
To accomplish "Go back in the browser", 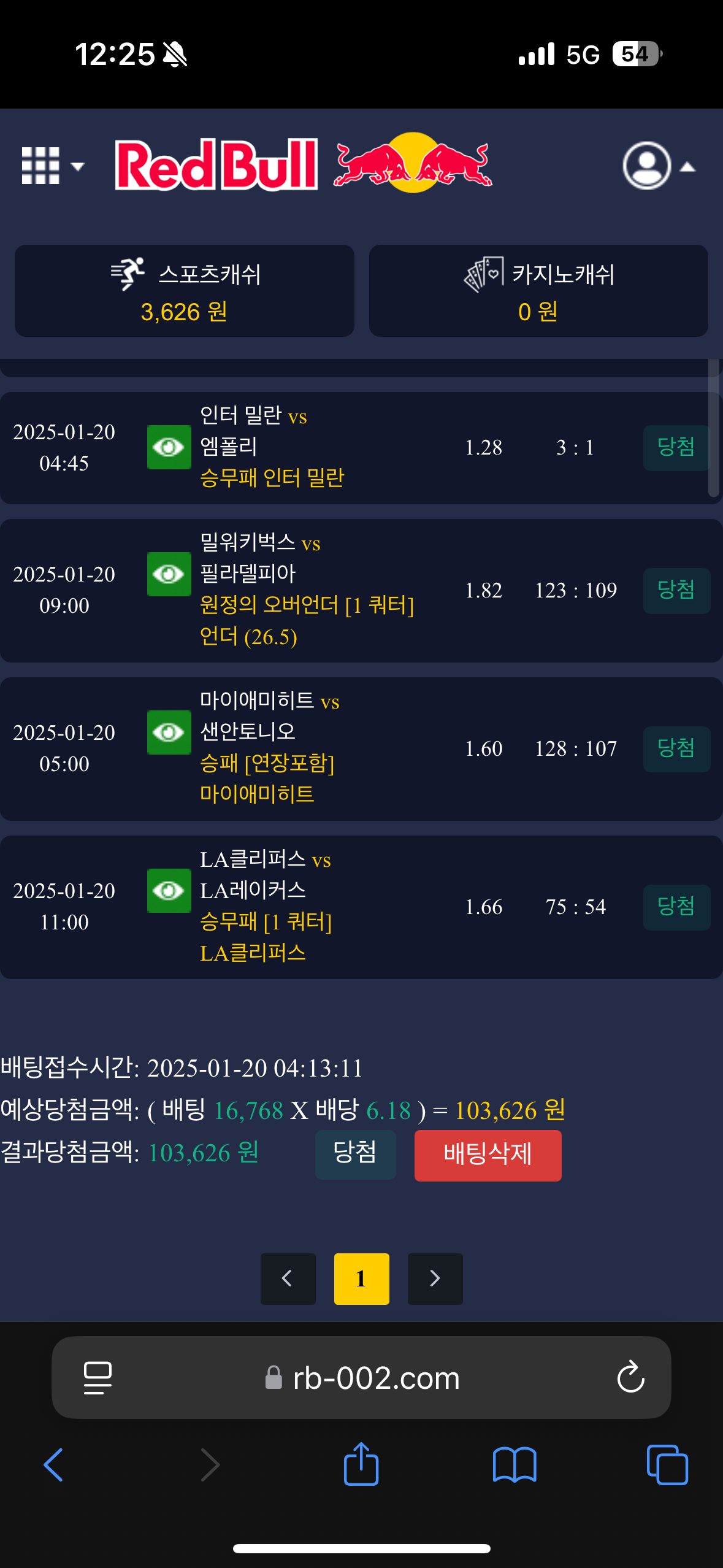I will (53, 1465).
